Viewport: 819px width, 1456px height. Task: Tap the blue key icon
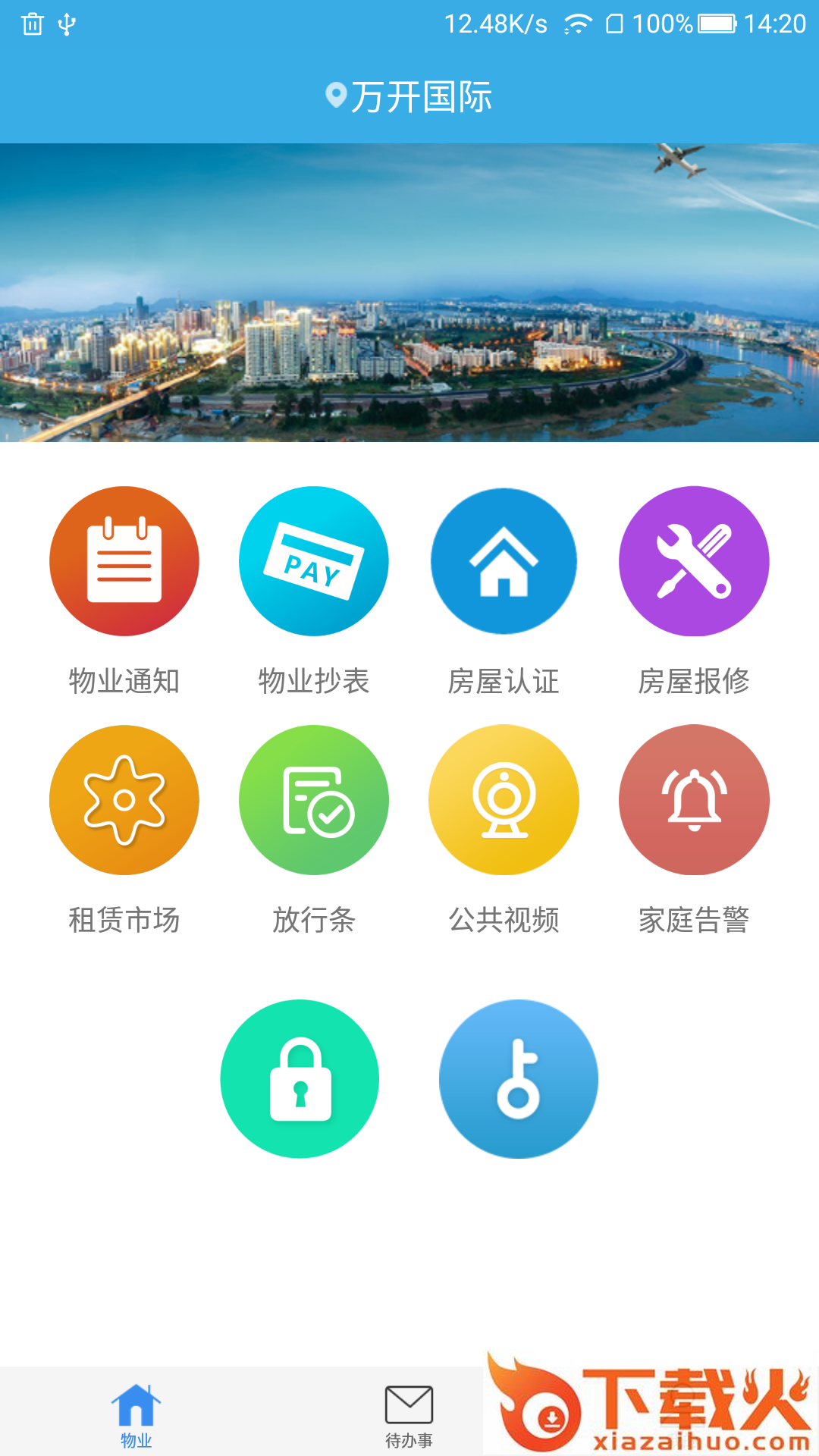519,1078
